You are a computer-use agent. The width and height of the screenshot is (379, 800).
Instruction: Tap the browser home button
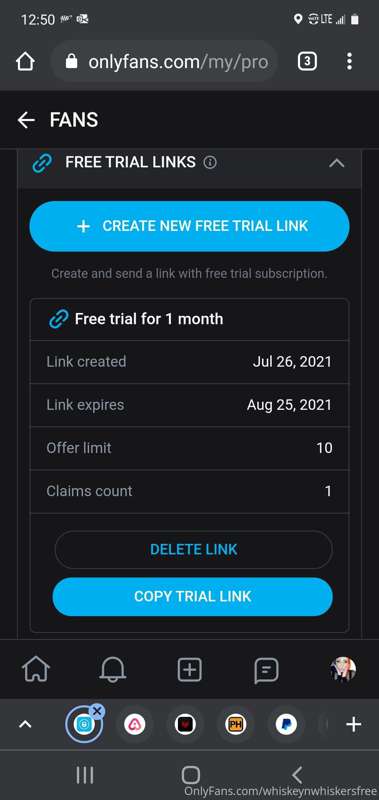[x=25, y=62]
